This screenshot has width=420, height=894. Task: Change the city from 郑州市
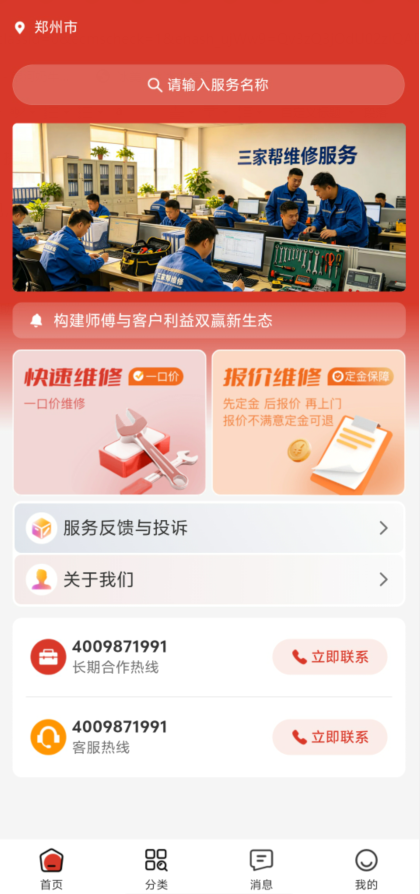[x=46, y=27]
